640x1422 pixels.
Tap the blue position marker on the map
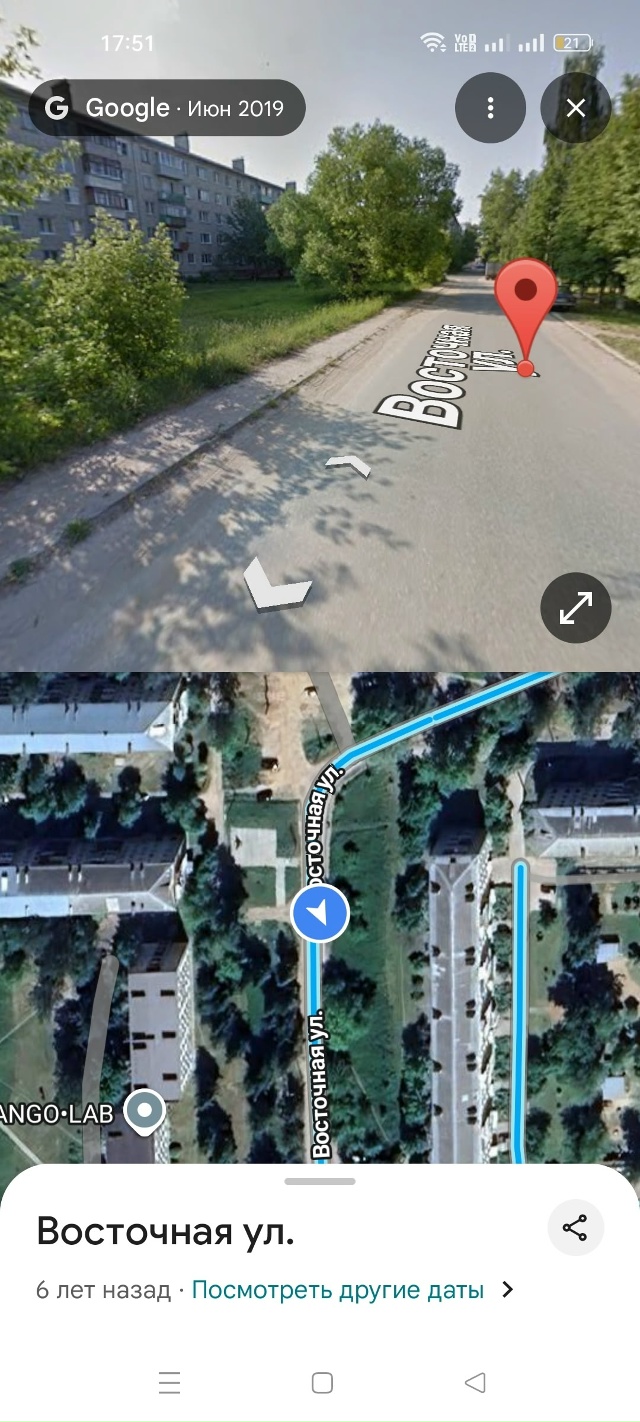click(319, 913)
